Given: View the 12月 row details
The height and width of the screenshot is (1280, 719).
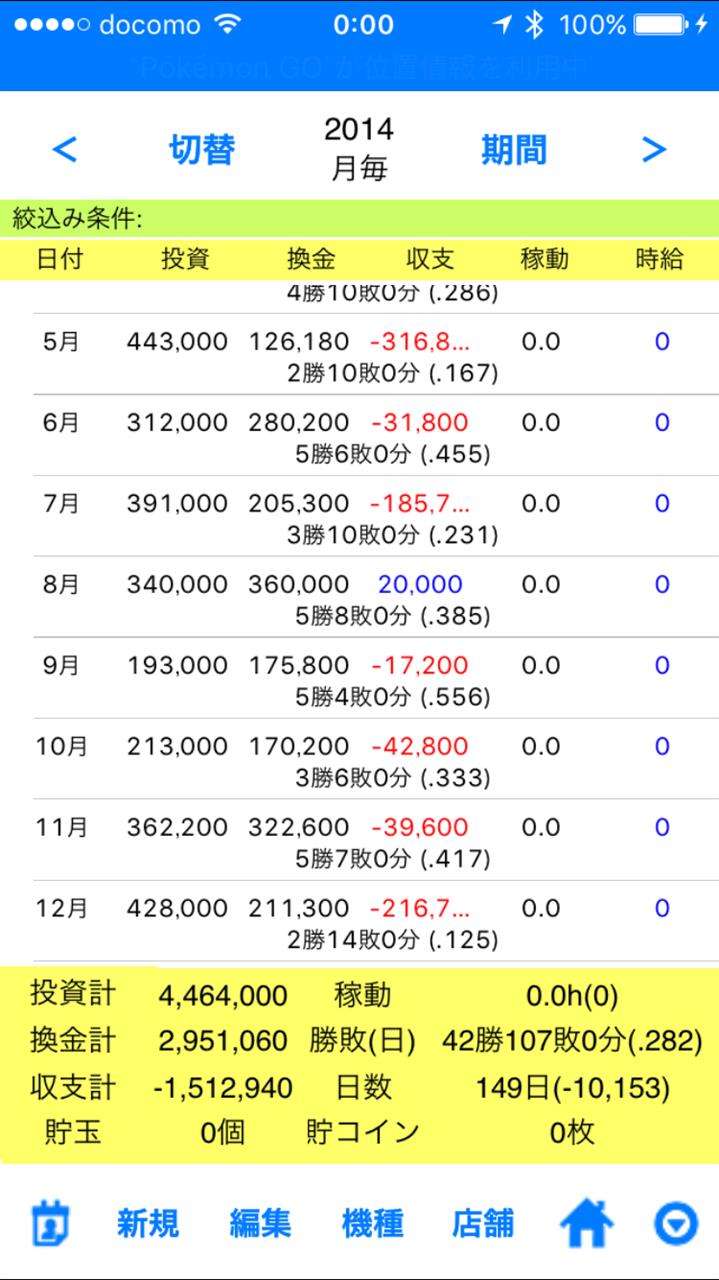Looking at the screenshot, I should pos(359,922).
